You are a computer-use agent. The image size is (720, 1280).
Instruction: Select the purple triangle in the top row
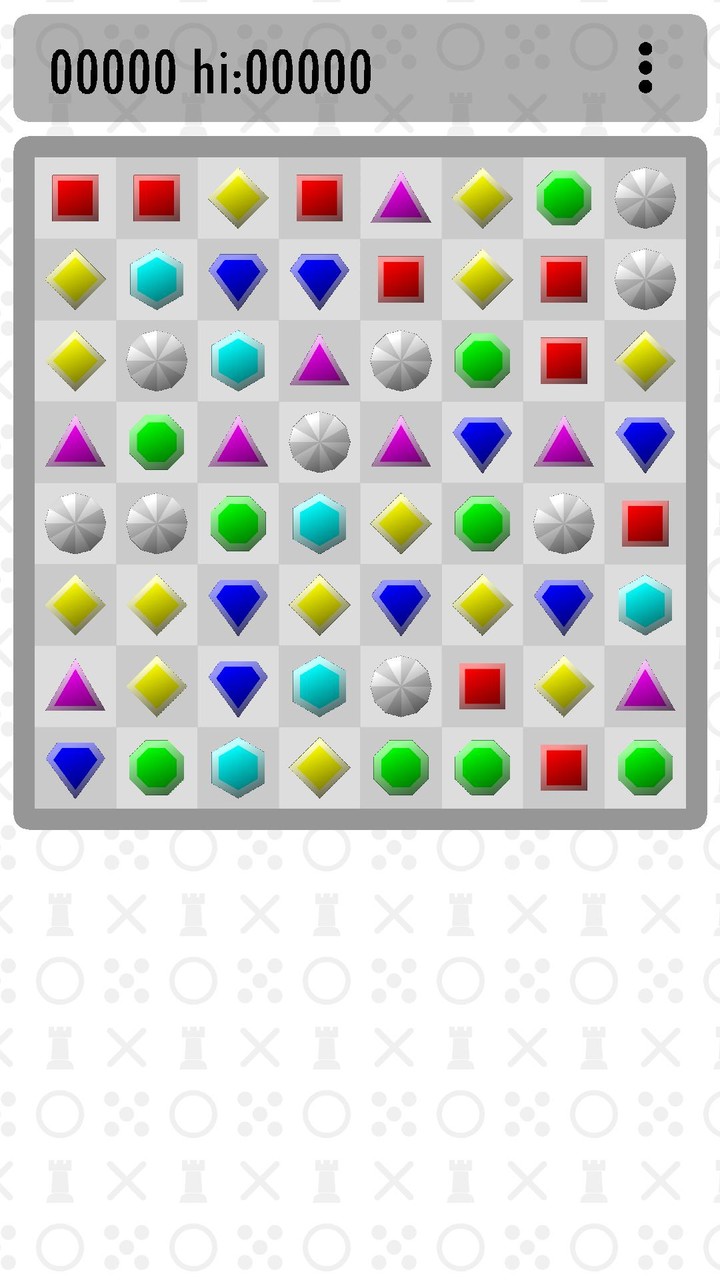(x=400, y=196)
